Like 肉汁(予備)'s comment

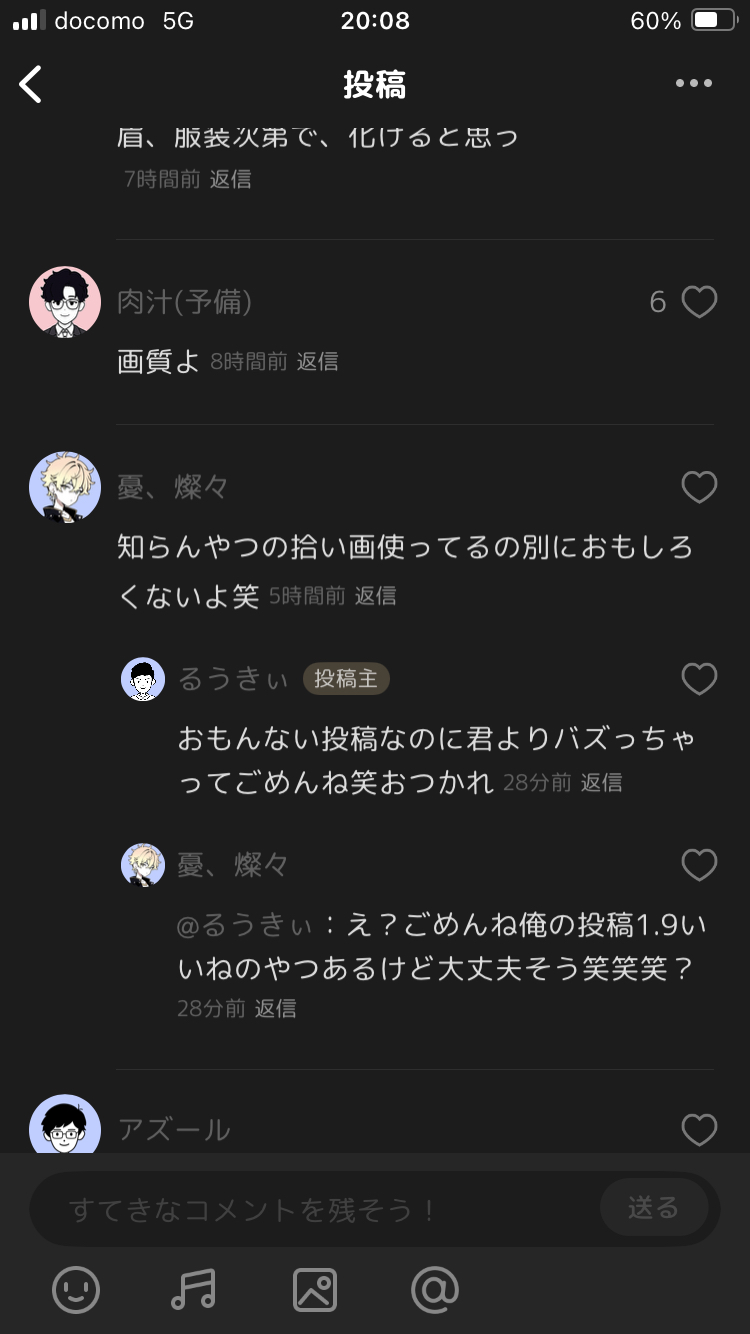pos(698,302)
